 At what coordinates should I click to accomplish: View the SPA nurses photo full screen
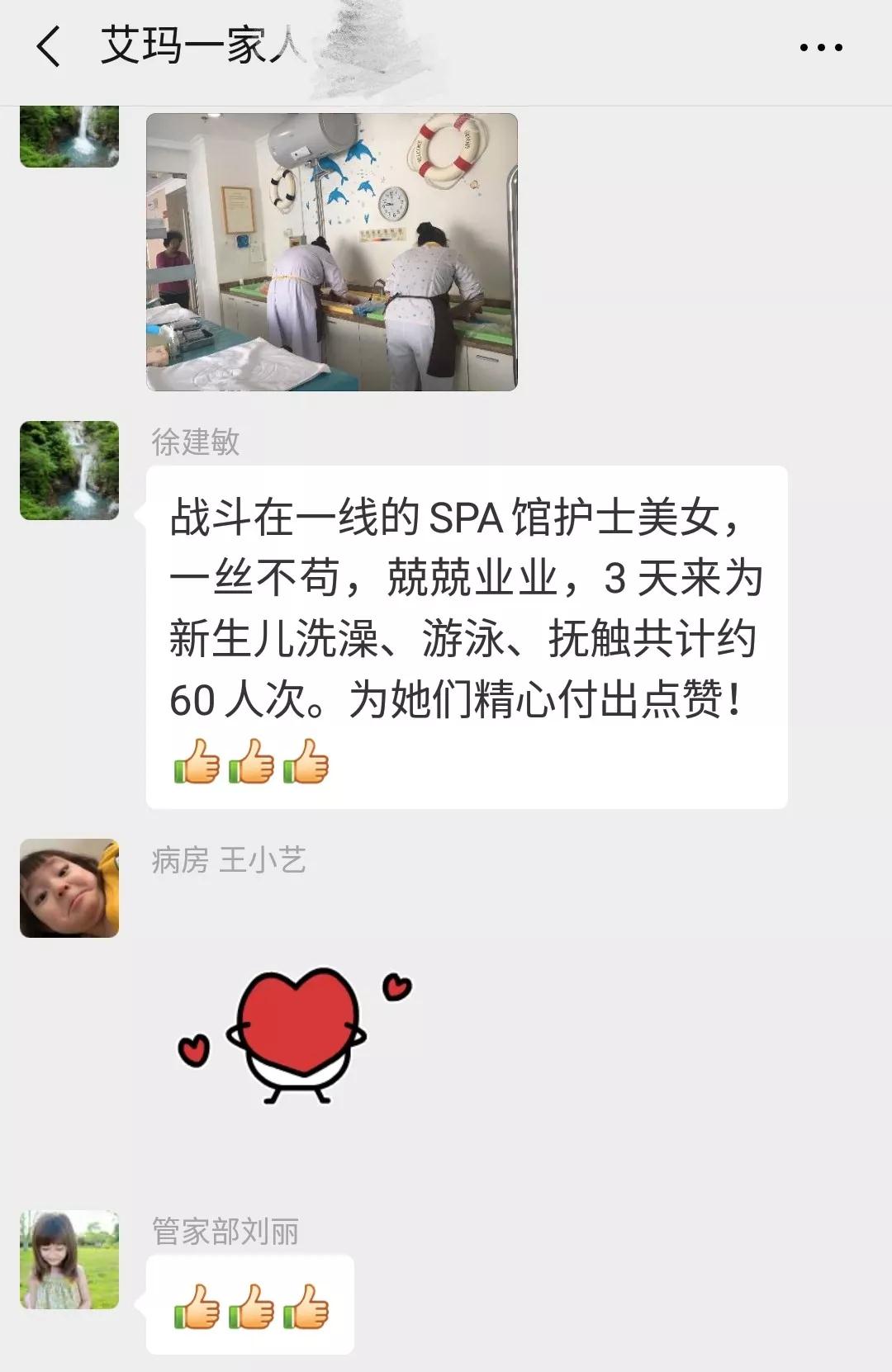click(332, 252)
